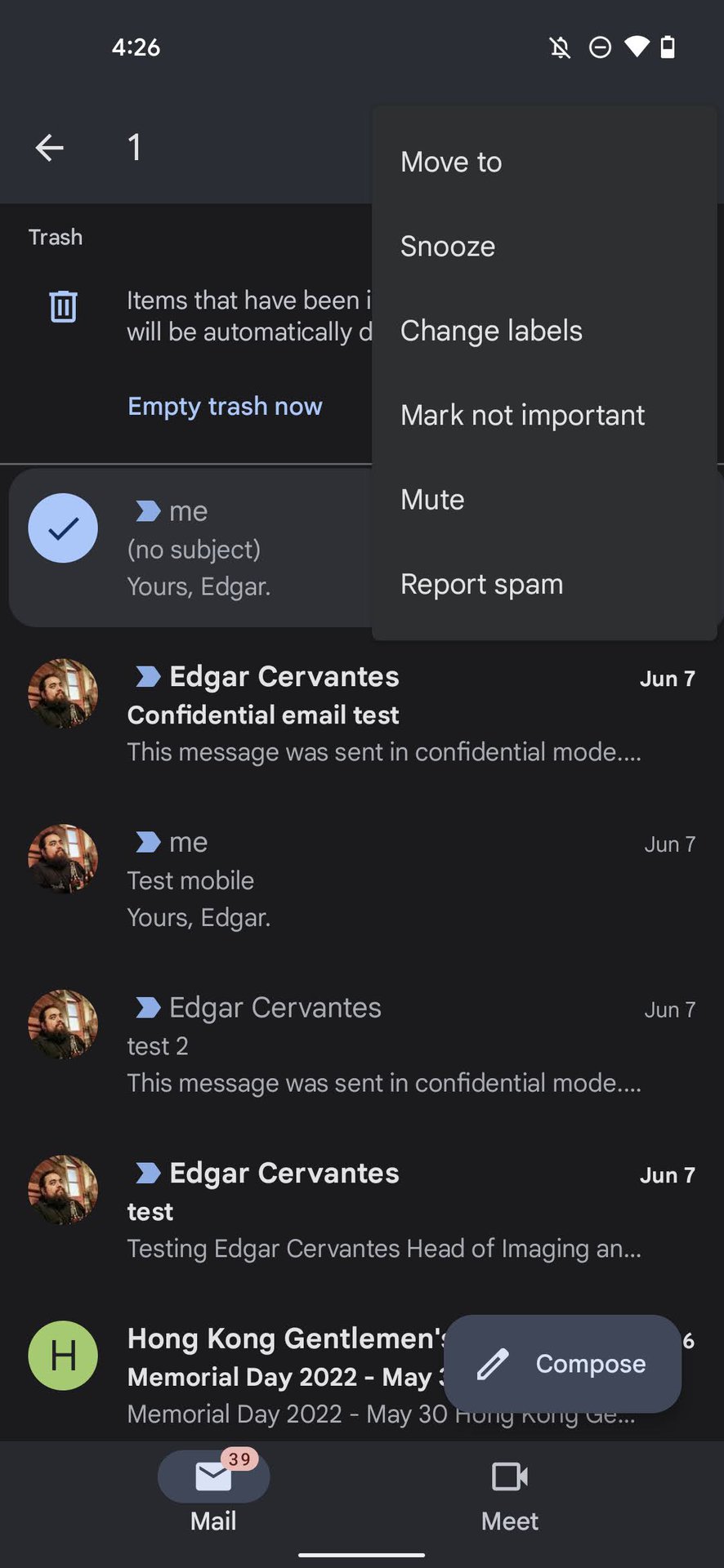Mark the selected email not important
This screenshot has width=724, height=1568.
point(522,415)
